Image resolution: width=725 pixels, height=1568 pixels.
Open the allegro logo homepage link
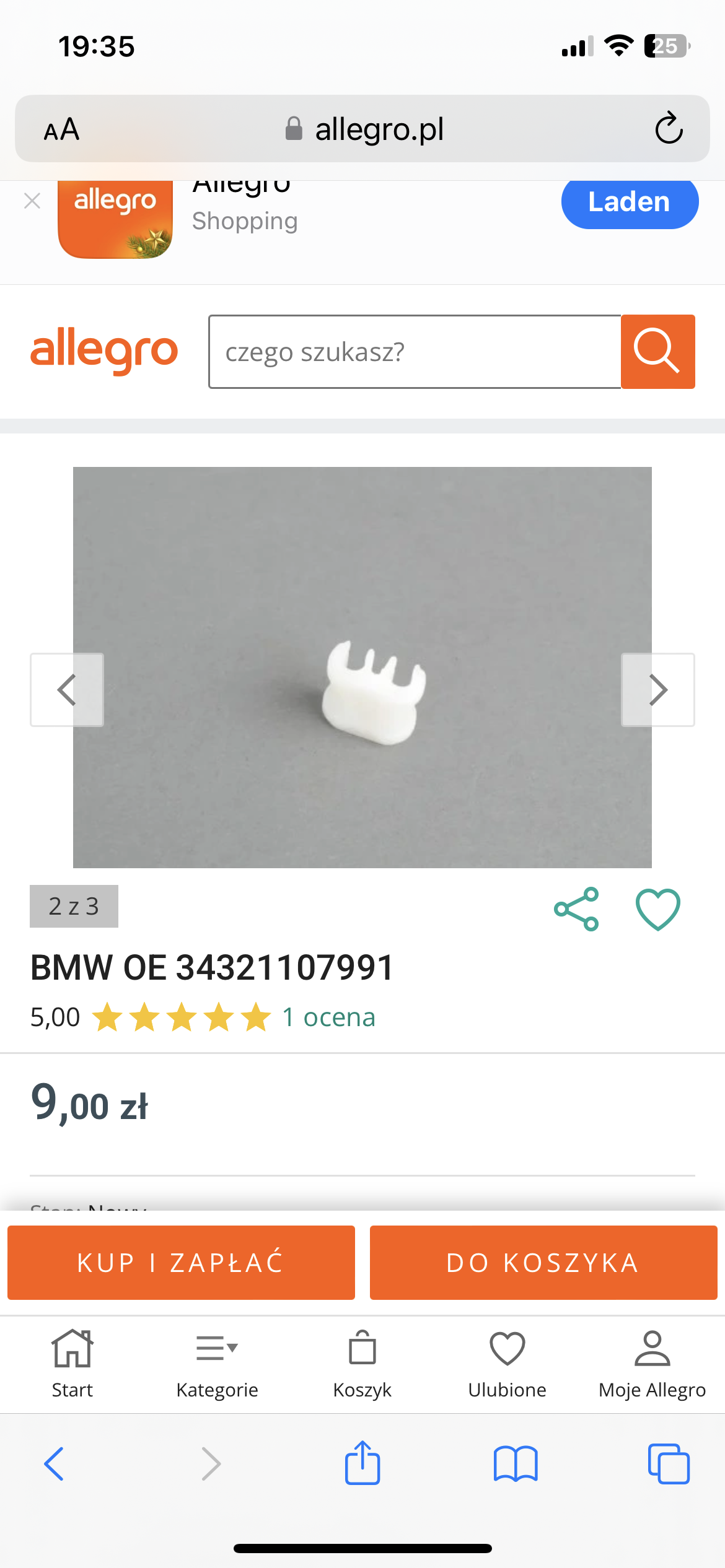(104, 351)
